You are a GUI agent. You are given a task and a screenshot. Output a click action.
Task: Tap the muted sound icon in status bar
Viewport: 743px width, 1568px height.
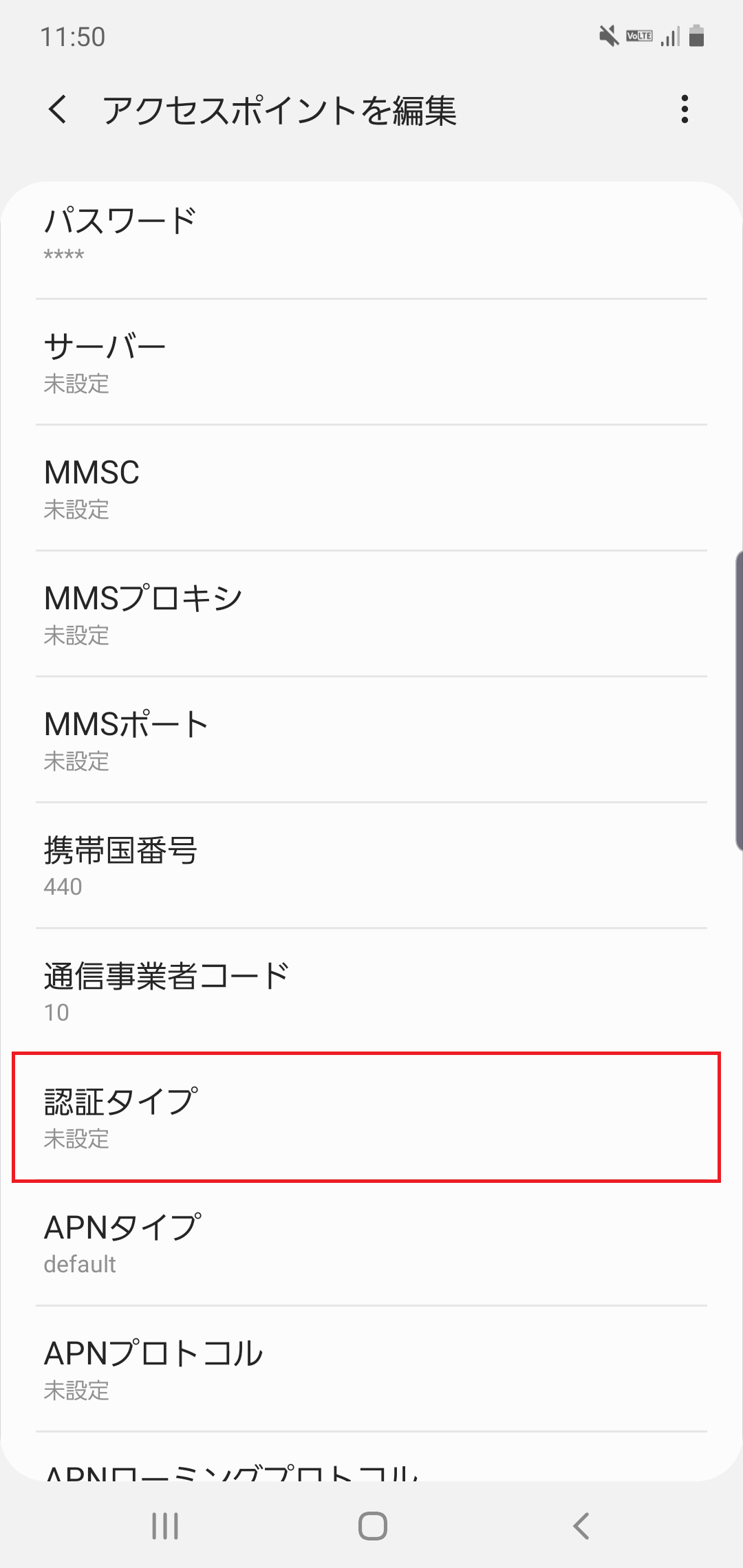(608, 36)
